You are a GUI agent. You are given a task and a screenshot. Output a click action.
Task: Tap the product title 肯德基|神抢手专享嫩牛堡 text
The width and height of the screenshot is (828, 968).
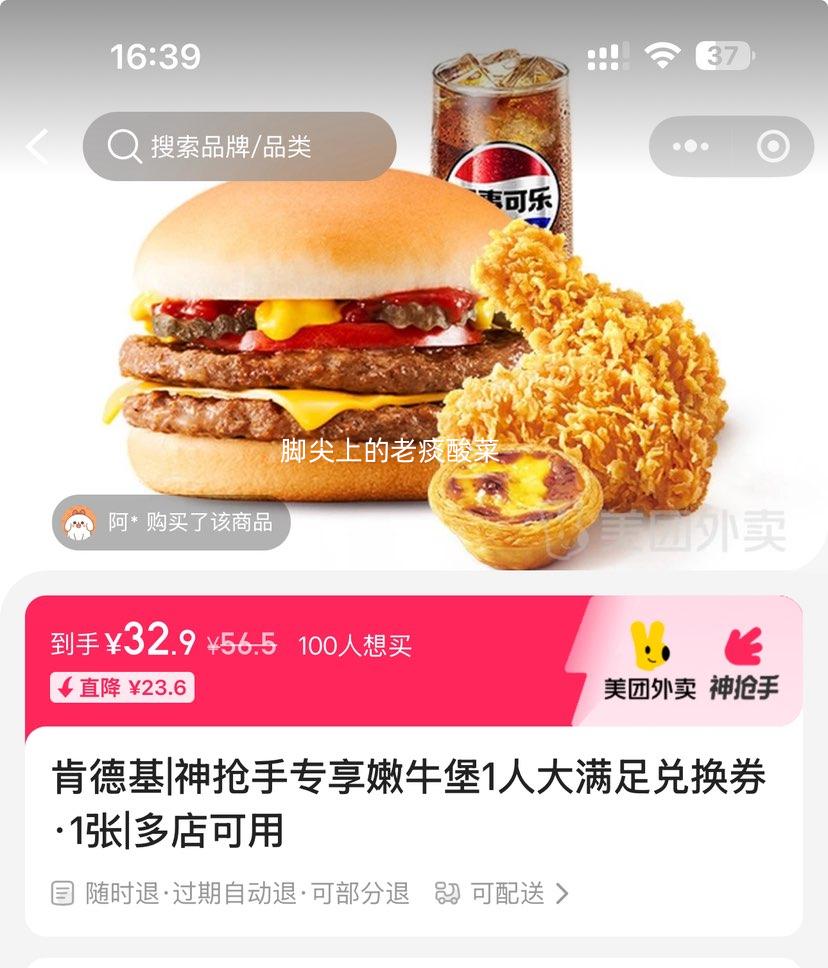[x=400, y=785]
